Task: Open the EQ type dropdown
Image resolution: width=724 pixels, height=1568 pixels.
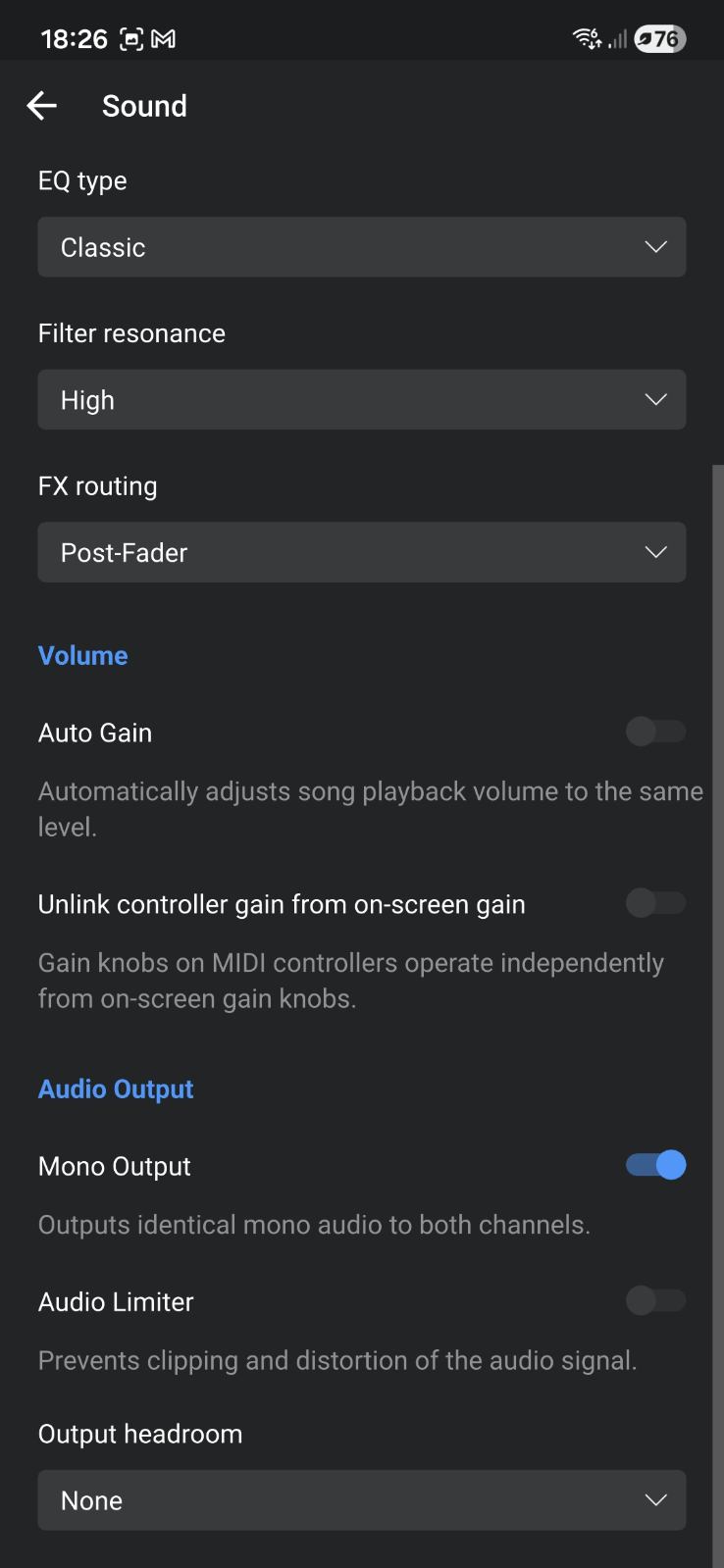Action: (361, 247)
